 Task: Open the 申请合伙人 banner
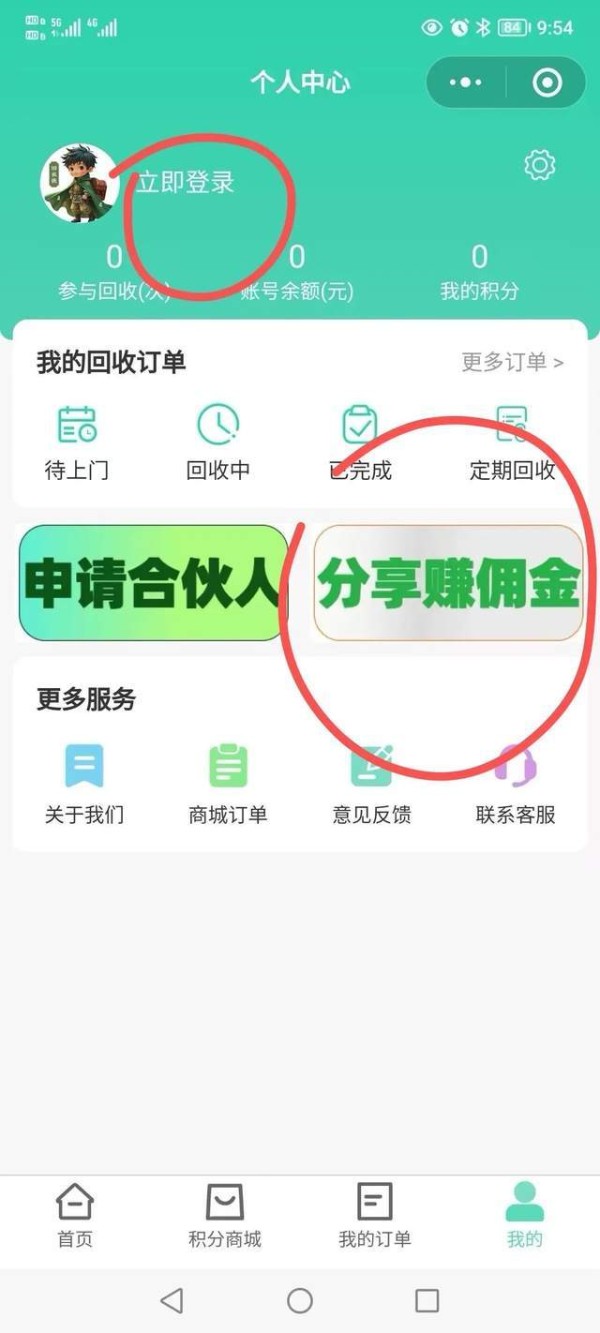point(153,583)
